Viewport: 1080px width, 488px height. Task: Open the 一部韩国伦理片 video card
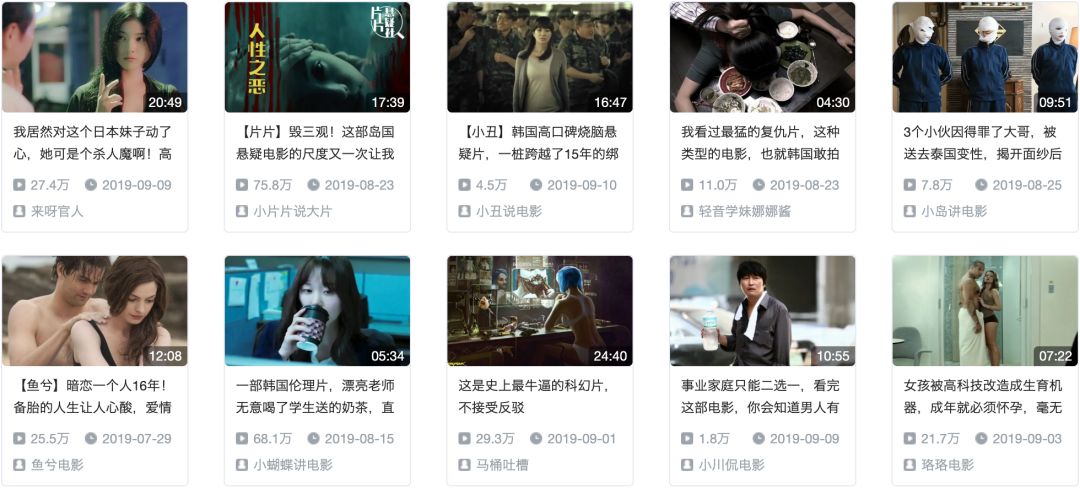click(317, 311)
